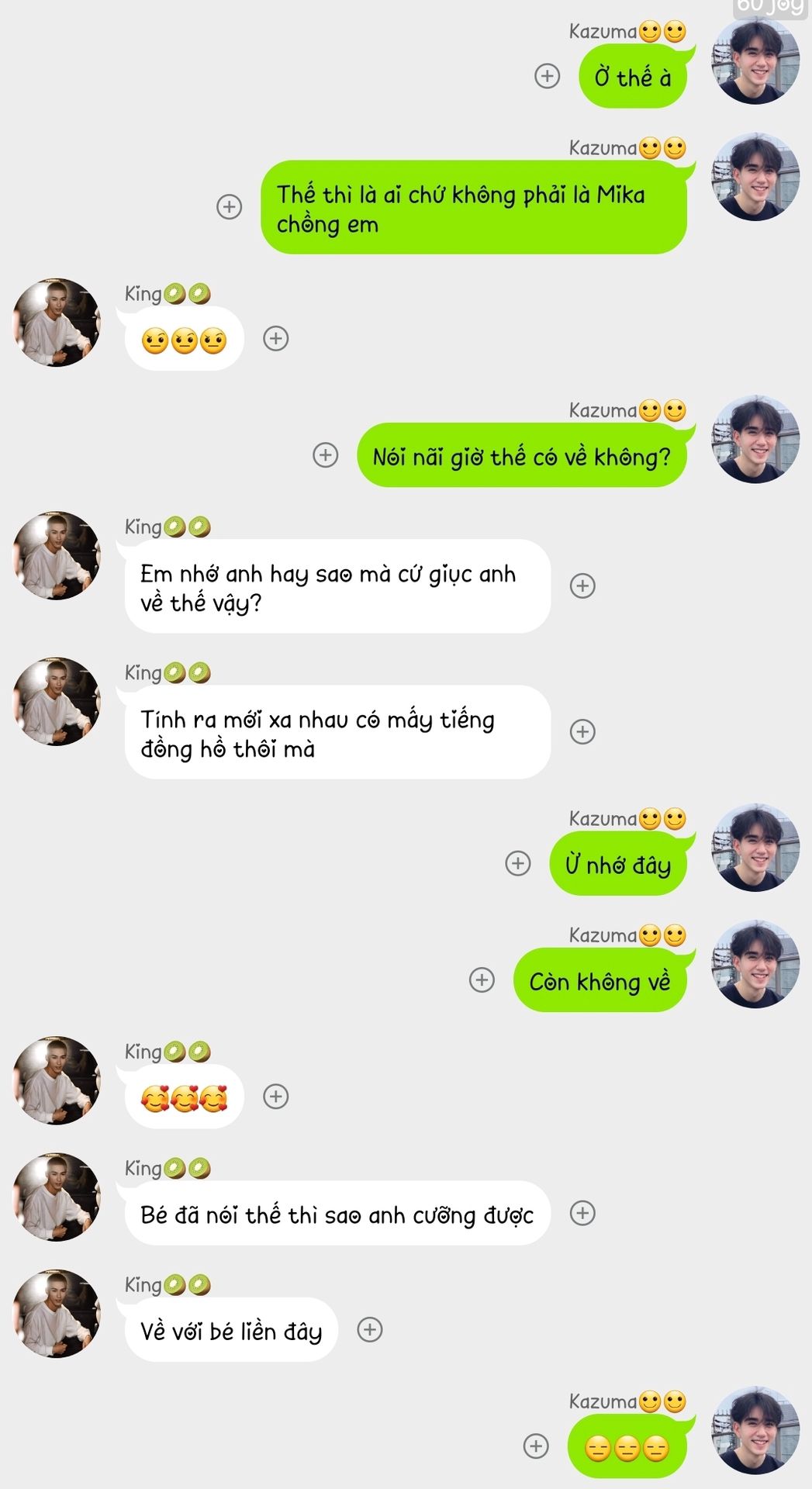Viewport: 812px width, 1489px height.
Task: Tap plus icon beside "Tính ra mới xa nhau"
Action: click(x=582, y=731)
